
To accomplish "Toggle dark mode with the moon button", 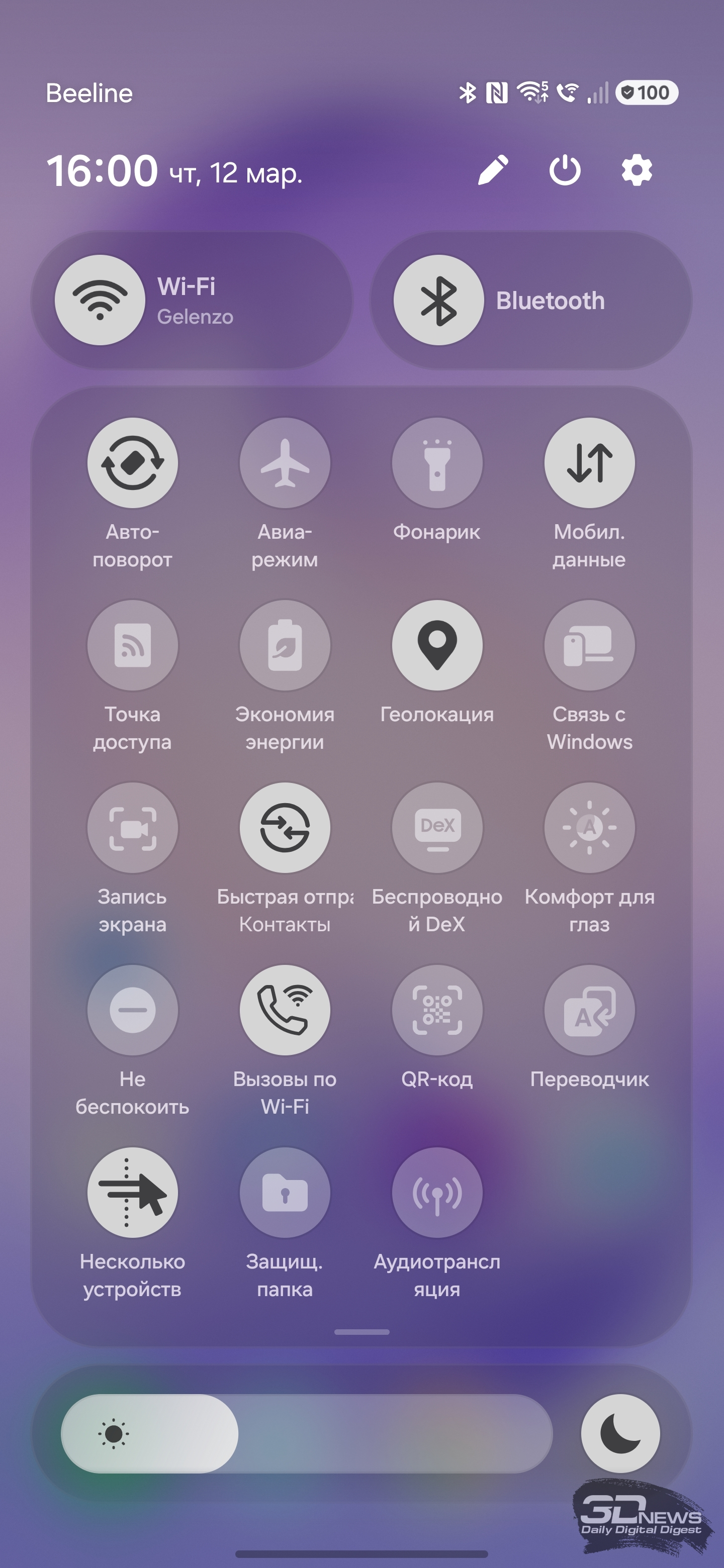I will [620, 1433].
